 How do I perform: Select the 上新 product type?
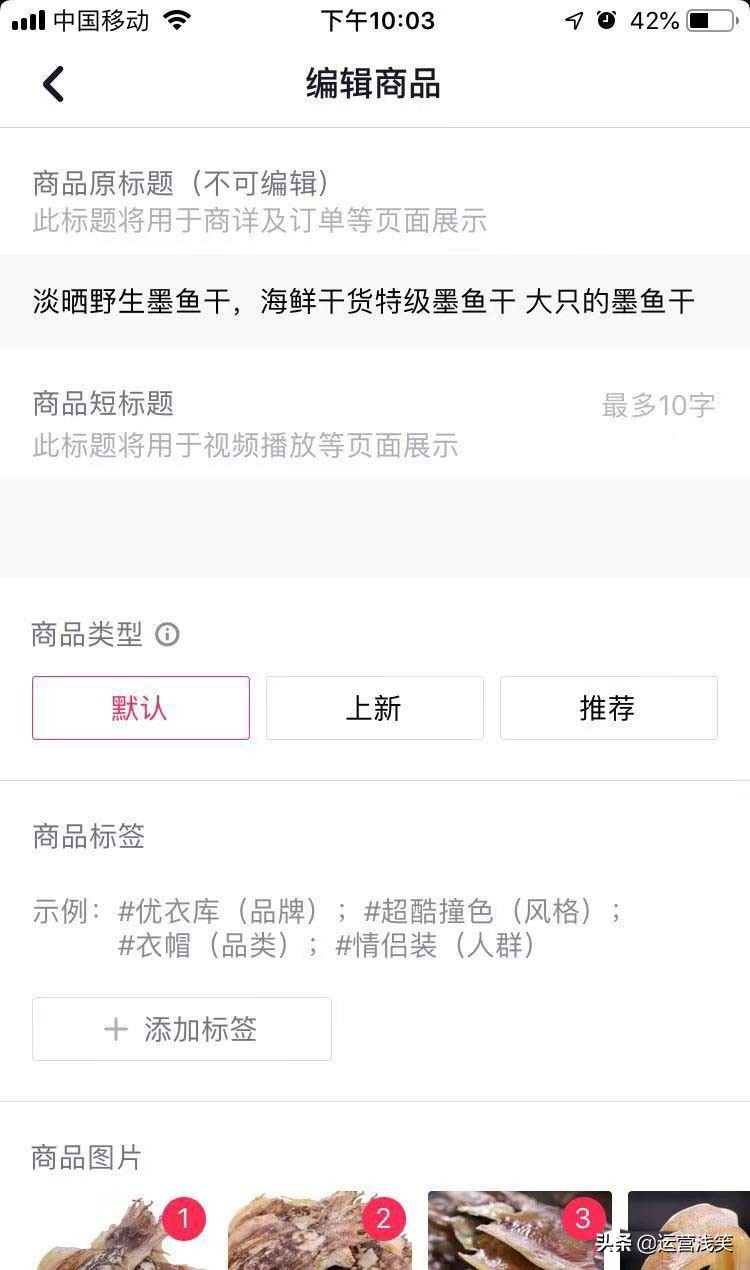click(374, 708)
